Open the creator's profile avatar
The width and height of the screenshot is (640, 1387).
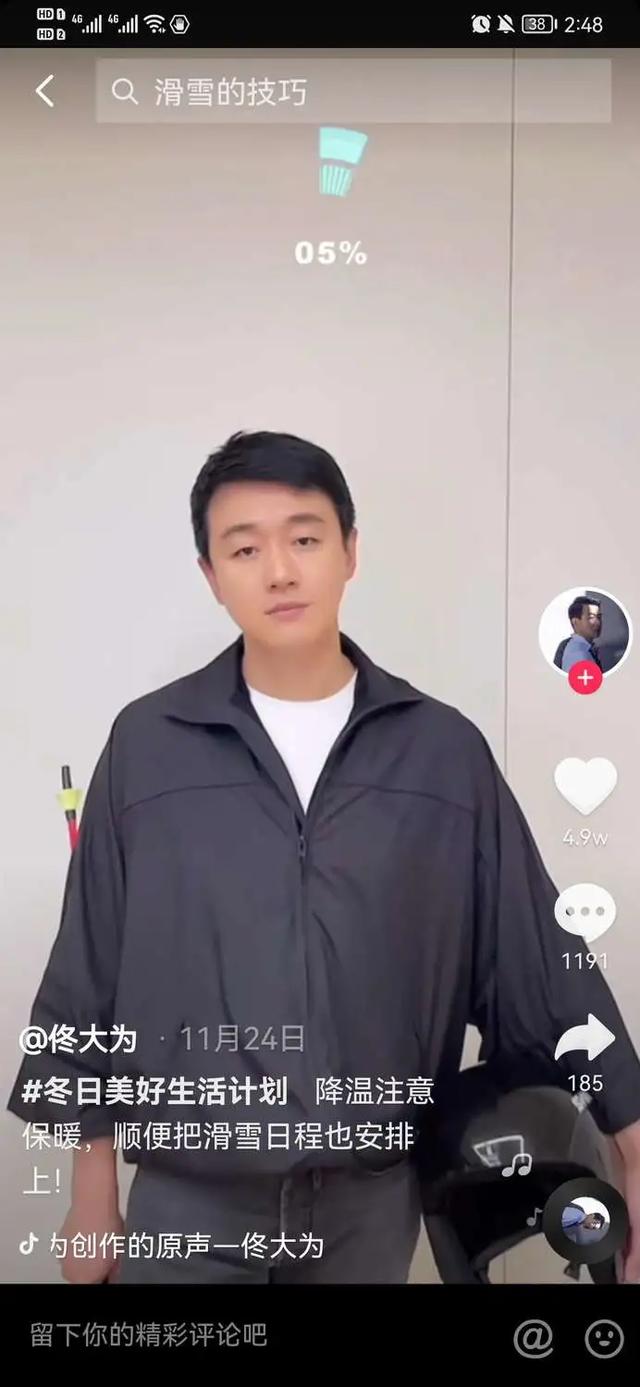coord(584,632)
